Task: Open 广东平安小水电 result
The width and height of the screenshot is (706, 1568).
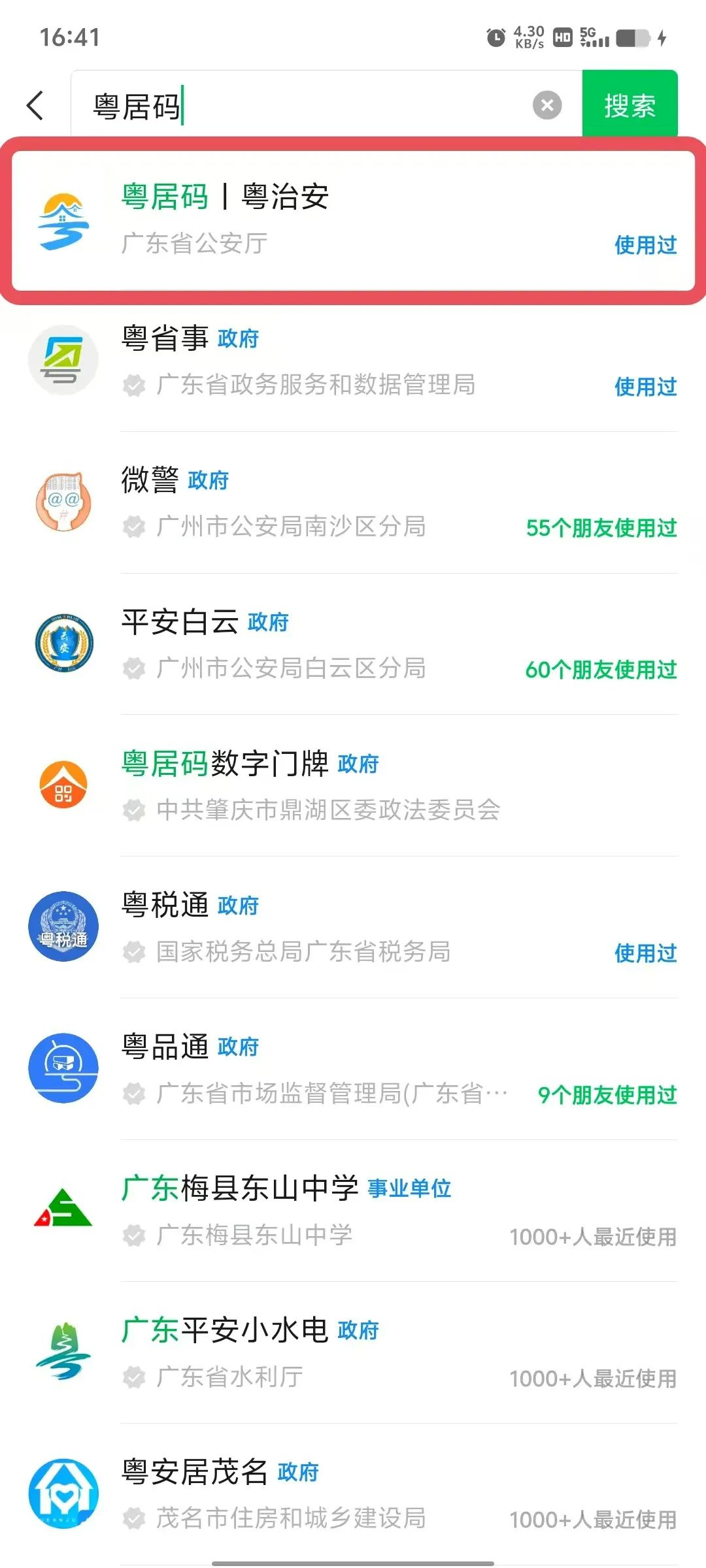Action: [353, 1352]
